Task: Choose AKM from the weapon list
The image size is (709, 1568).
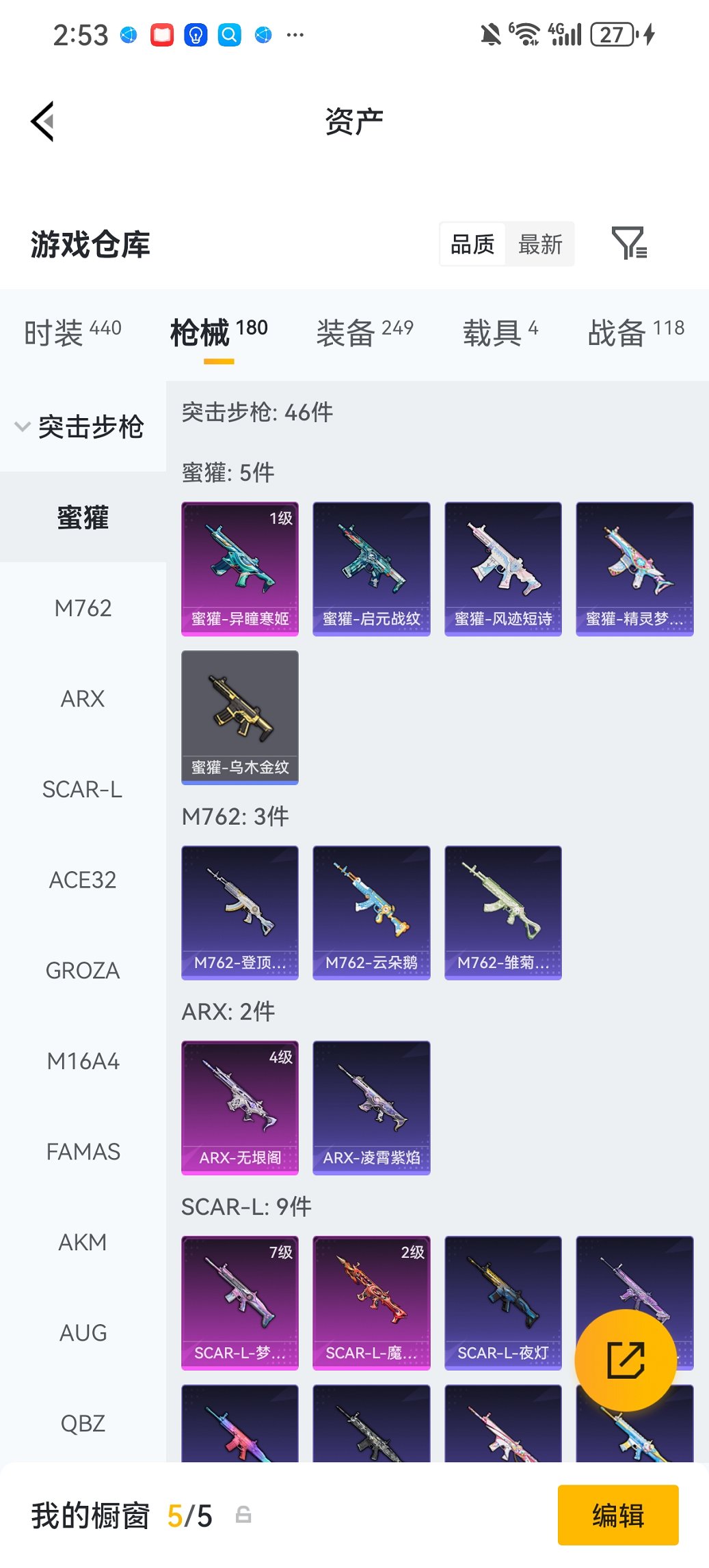Action: tap(83, 1242)
